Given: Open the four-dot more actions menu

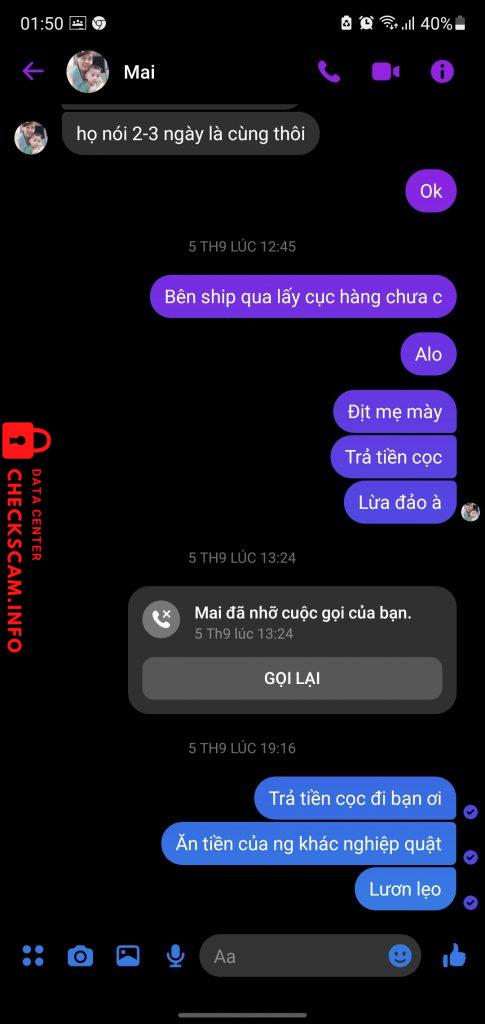Looking at the screenshot, I should pyautogui.click(x=33, y=955).
